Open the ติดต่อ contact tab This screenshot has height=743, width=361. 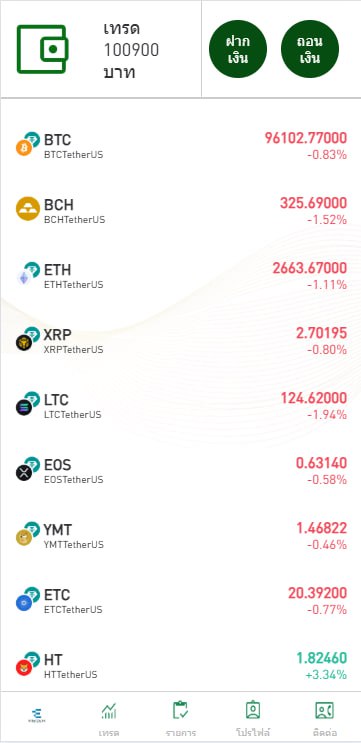coord(325,717)
